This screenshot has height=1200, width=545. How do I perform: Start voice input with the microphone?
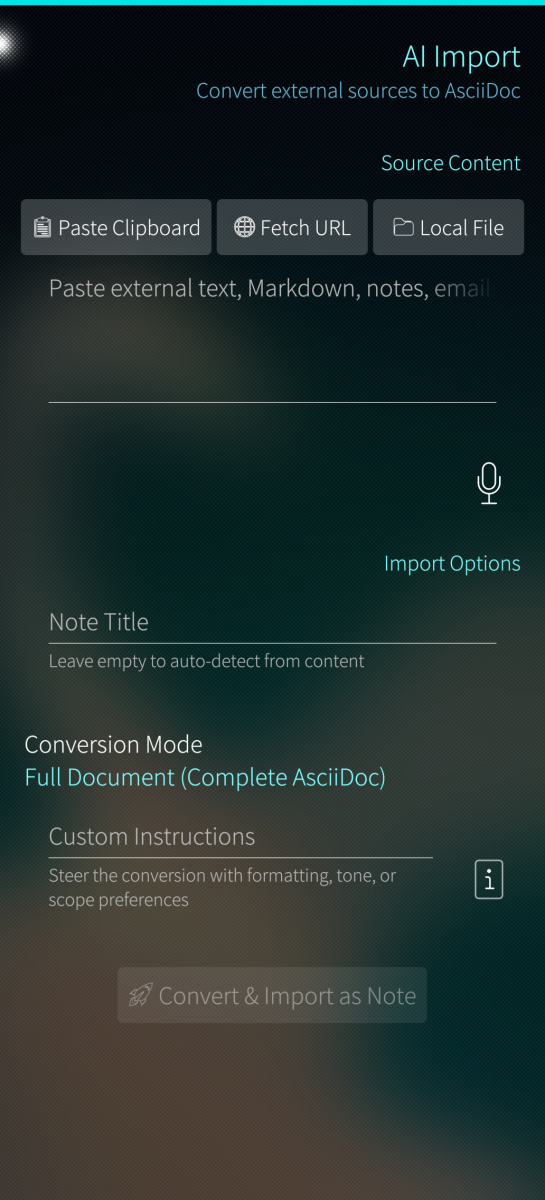click(488, 483)
